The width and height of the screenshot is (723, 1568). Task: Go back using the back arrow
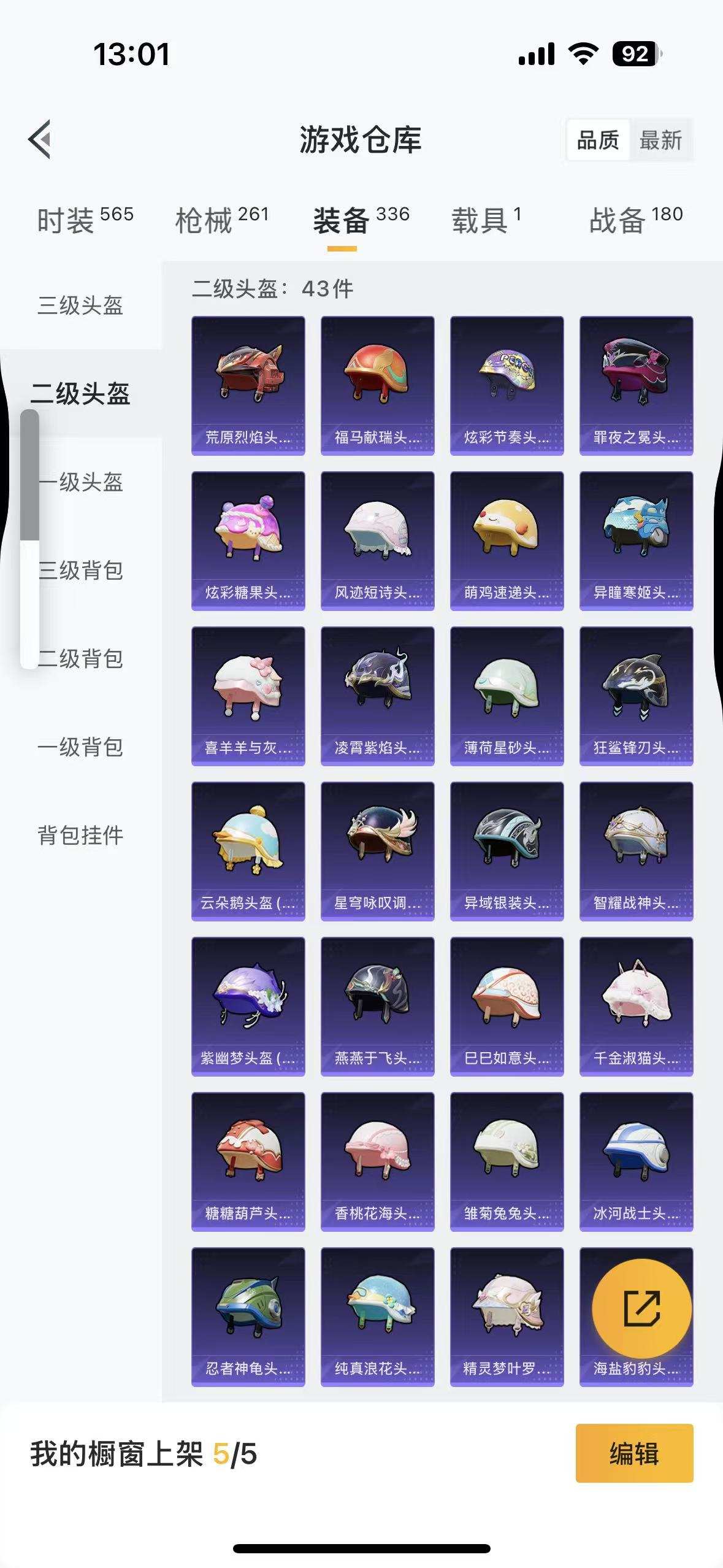[40, 140]
